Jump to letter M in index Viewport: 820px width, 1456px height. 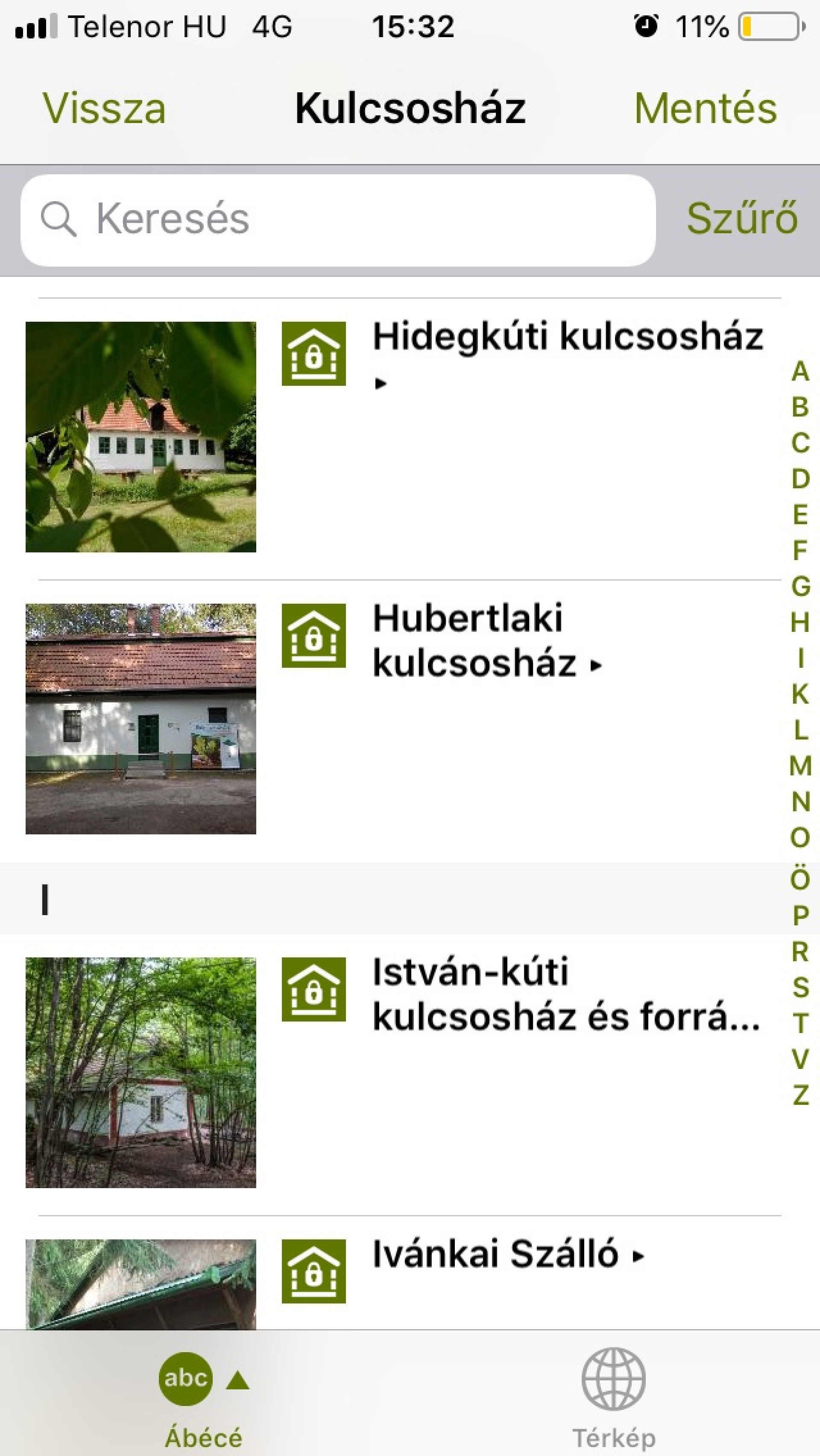tap(799, 766)
